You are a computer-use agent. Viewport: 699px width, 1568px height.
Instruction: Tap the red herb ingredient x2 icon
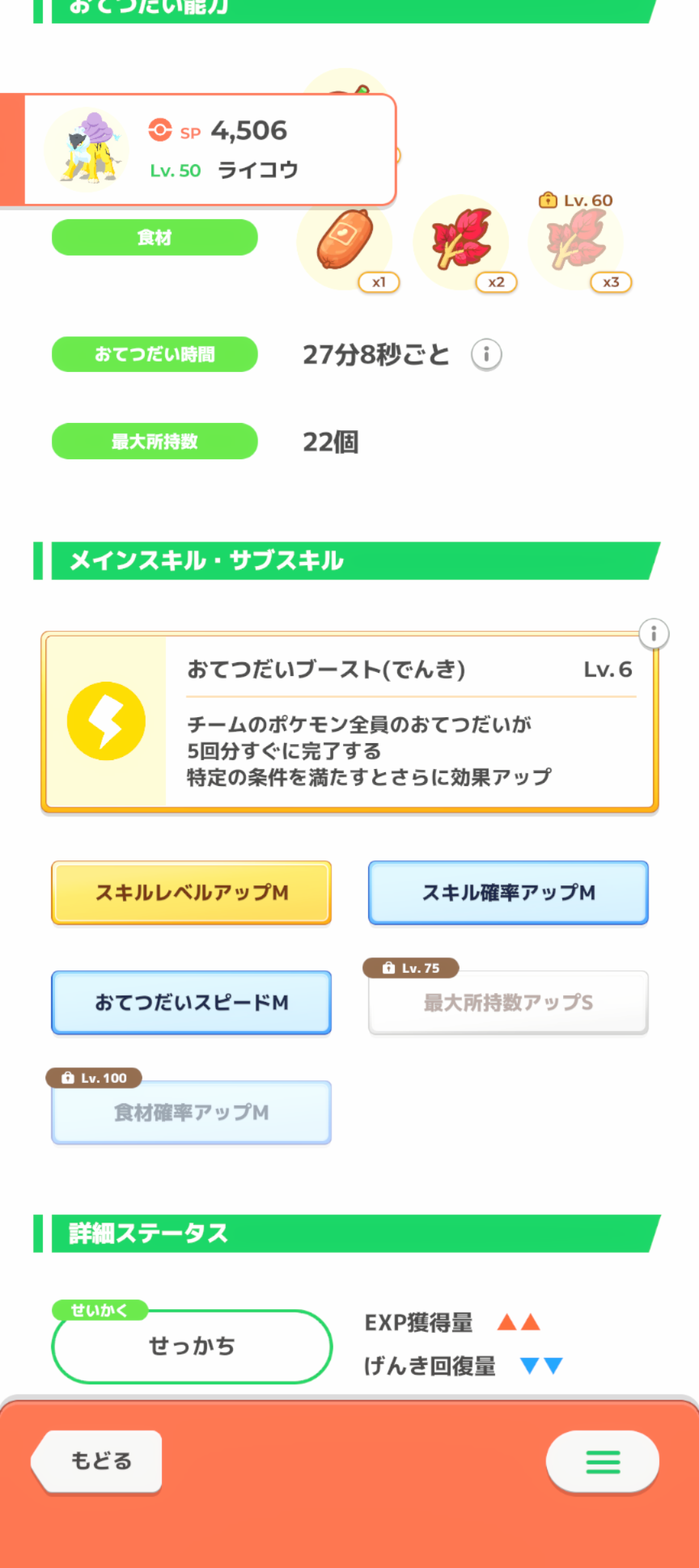(x=461, y=242)
